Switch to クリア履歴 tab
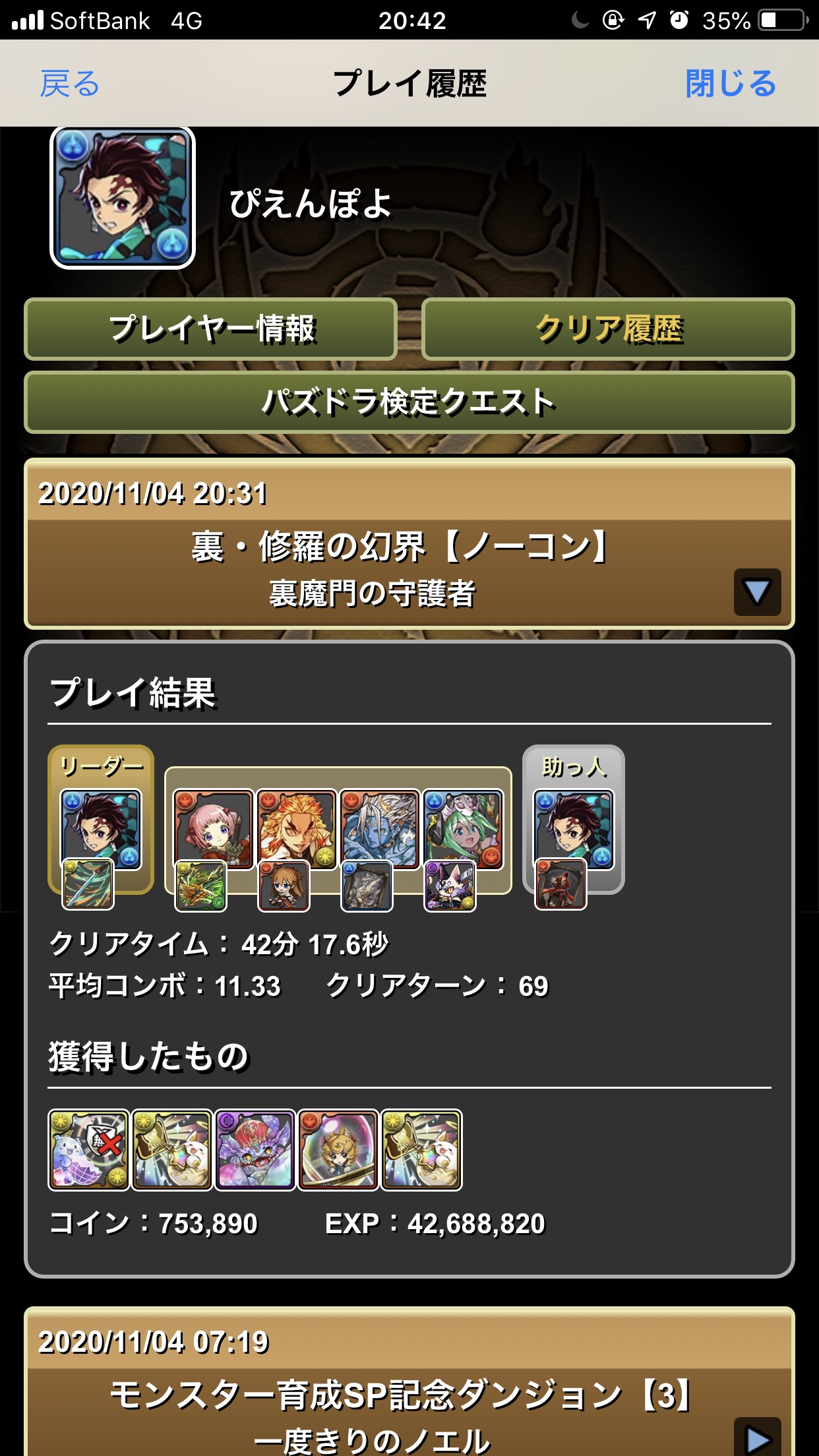This screenshot has height=1456, width=819. (x=608, y=329)
